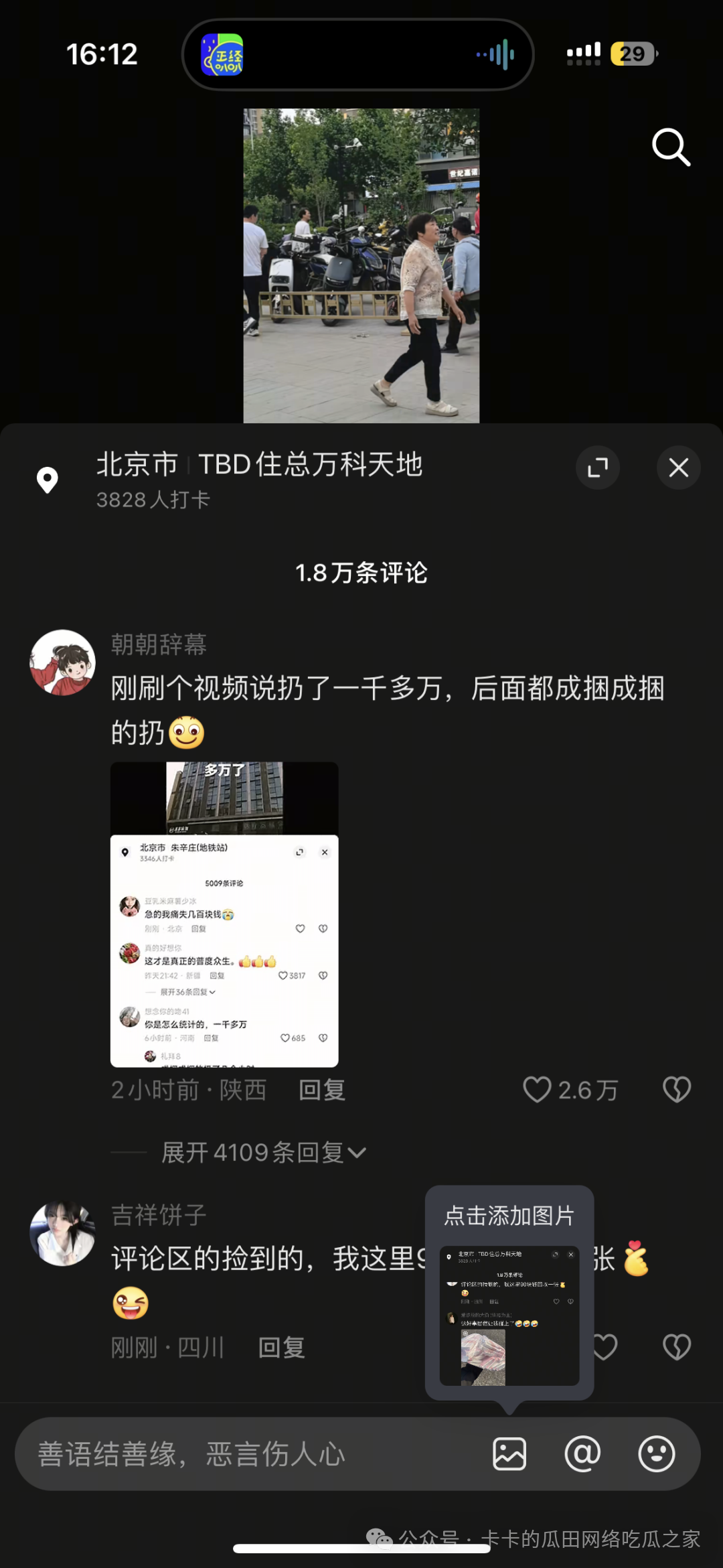
Task: Mention someone with the @ icon
Action: tap(582, 1454)
